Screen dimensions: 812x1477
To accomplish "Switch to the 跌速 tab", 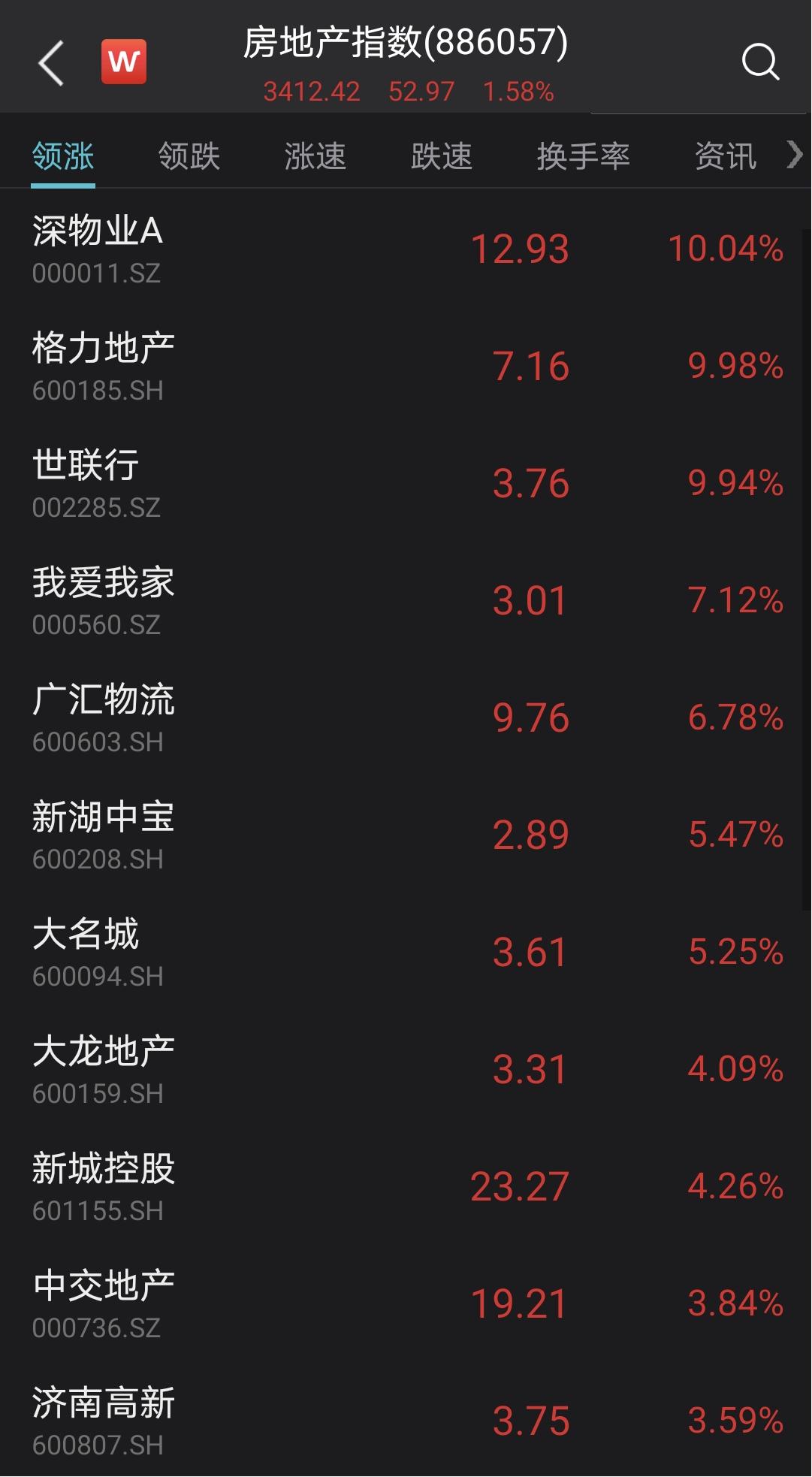I will click(x=441, y=156).
